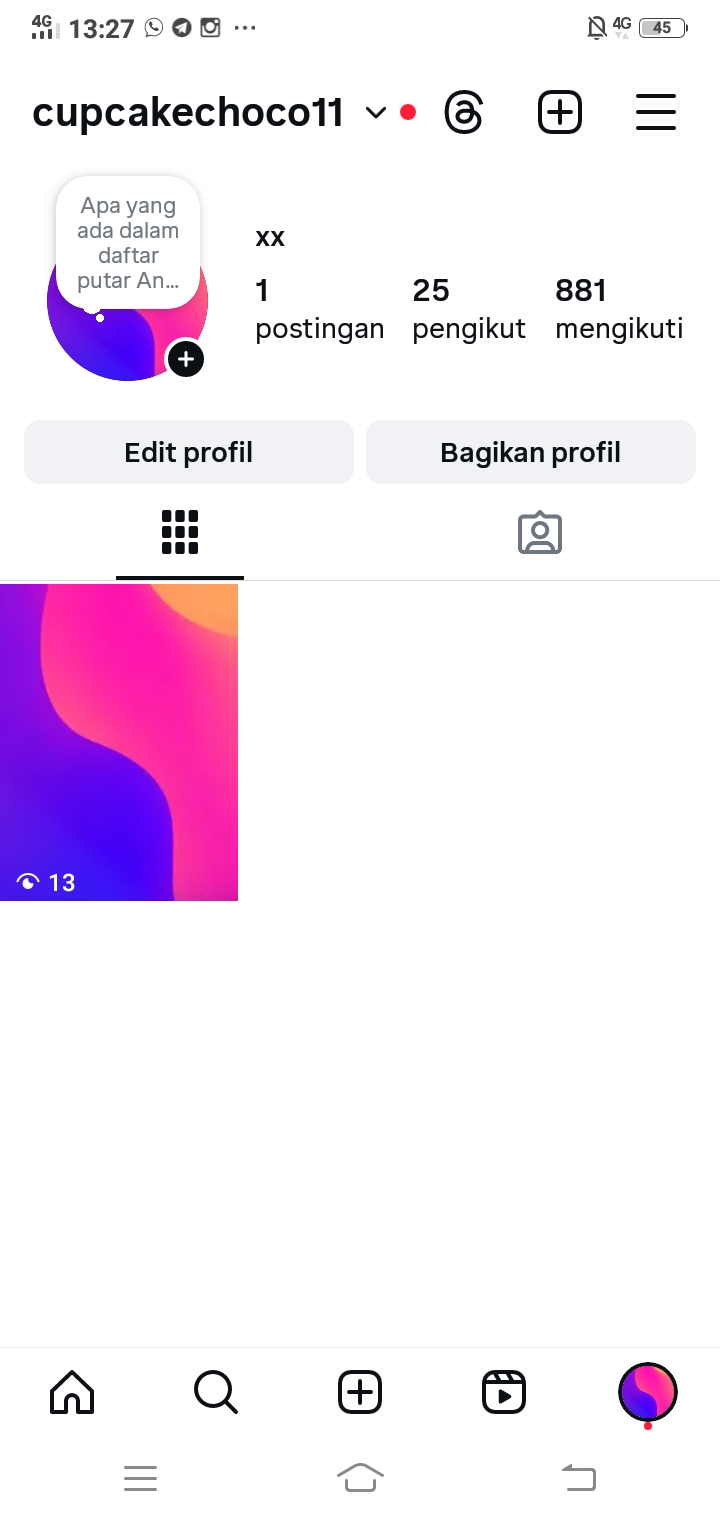
Task: Add a story via profile plus badge
Action: click(186, 359)
